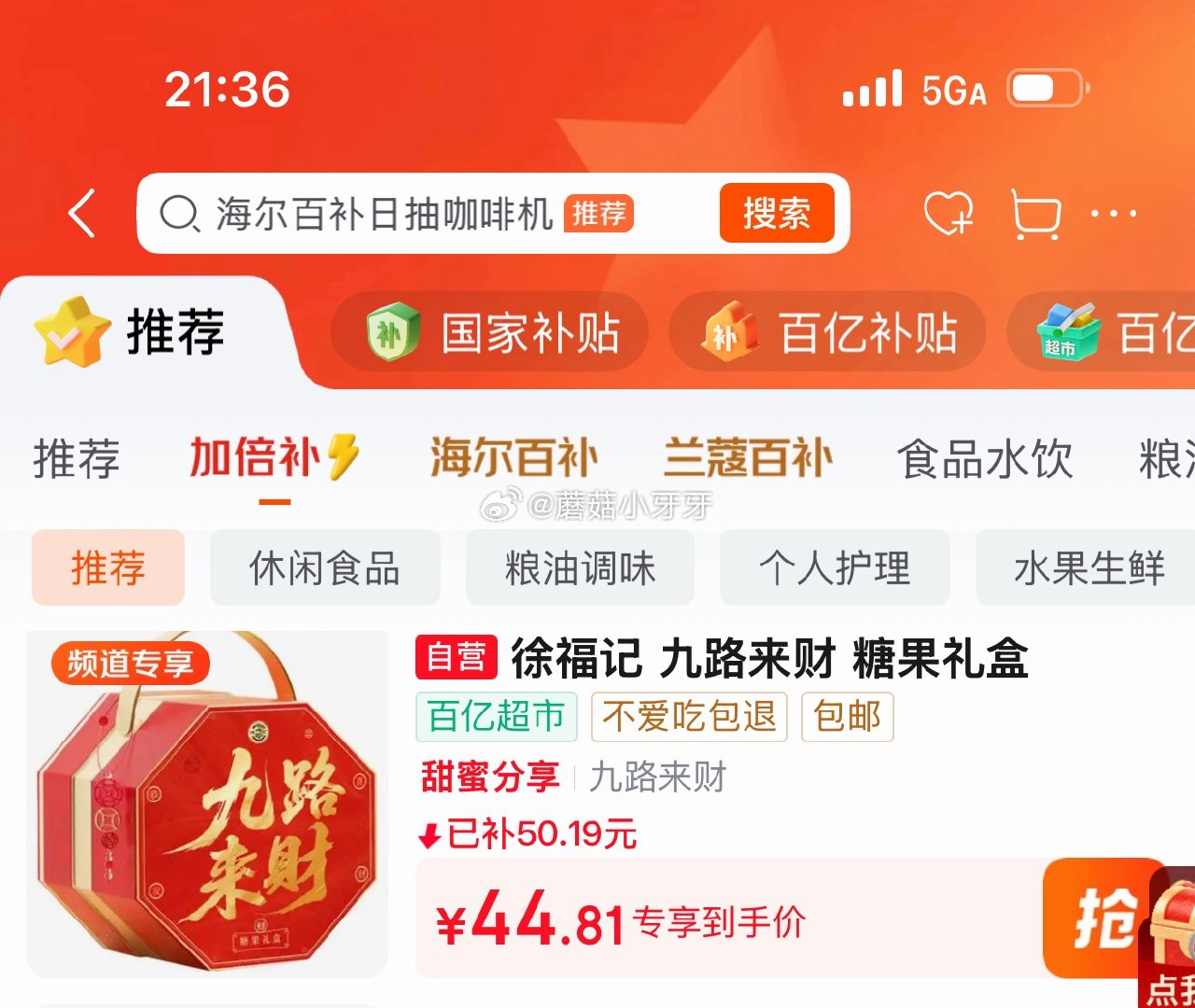Grab the deal with the 抢 button

click(1104, 918)
